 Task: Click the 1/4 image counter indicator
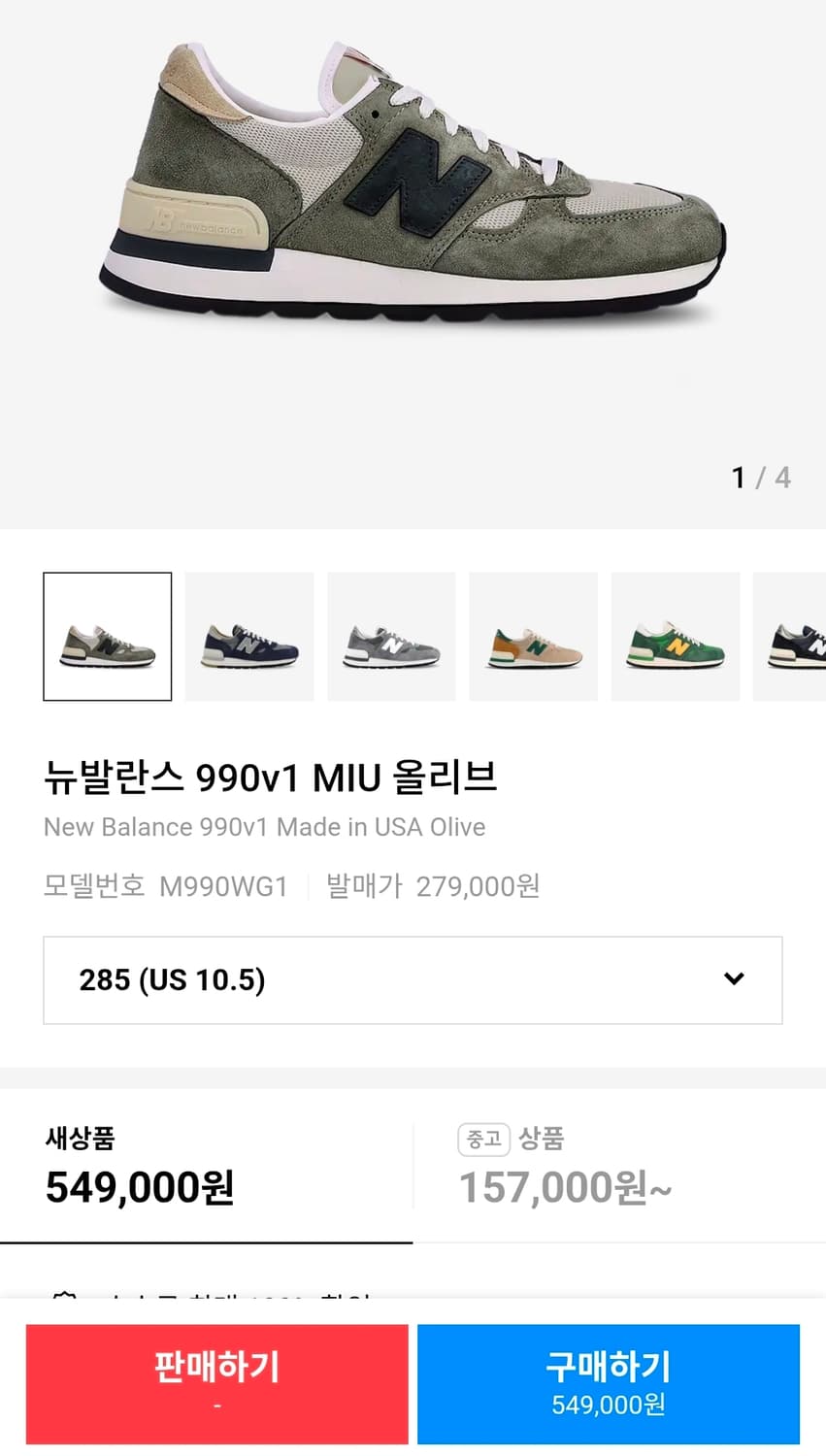760,478
